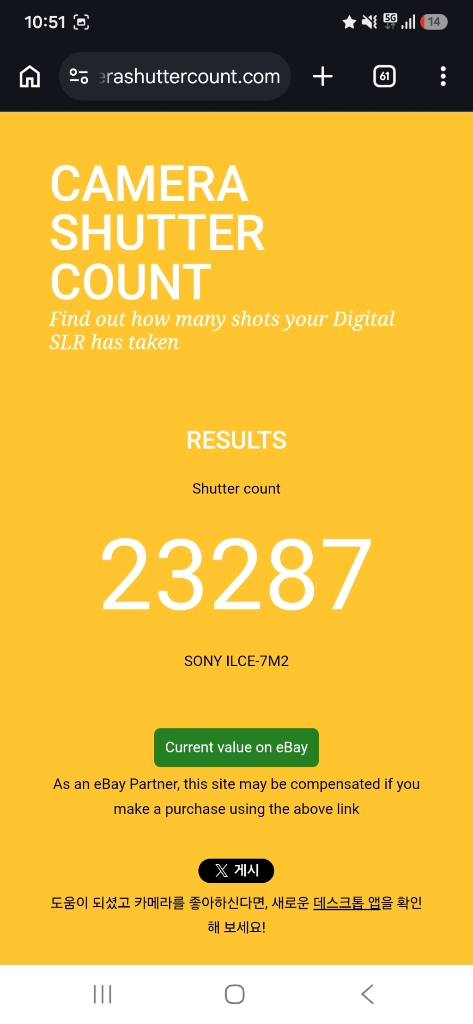The image size is (473, 1024).
Task: Share result with the X 게시 button
Action: point(236,871)
